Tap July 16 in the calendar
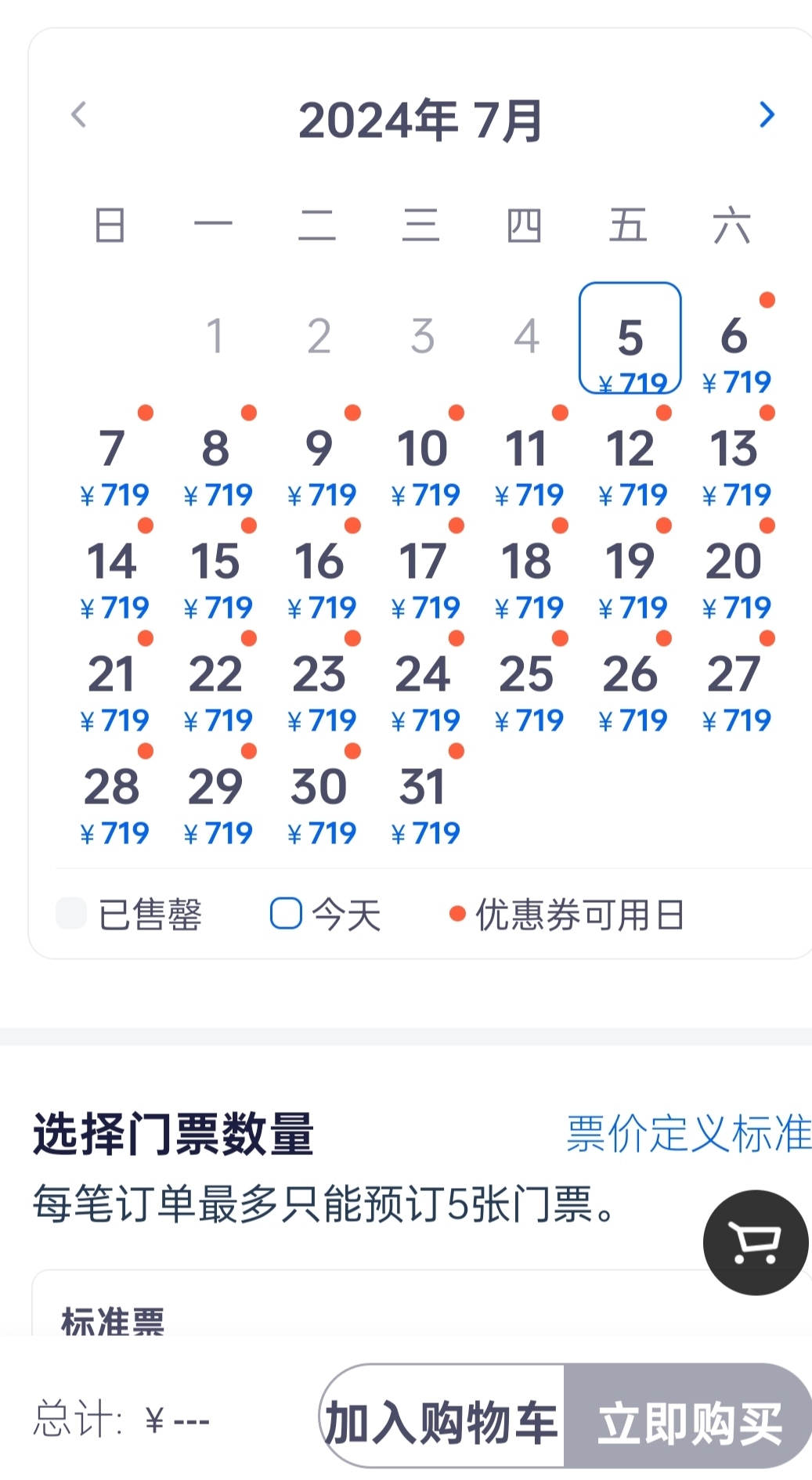Screen dimensions: 812x1480 pyautogui.click(x=319, y=576)
